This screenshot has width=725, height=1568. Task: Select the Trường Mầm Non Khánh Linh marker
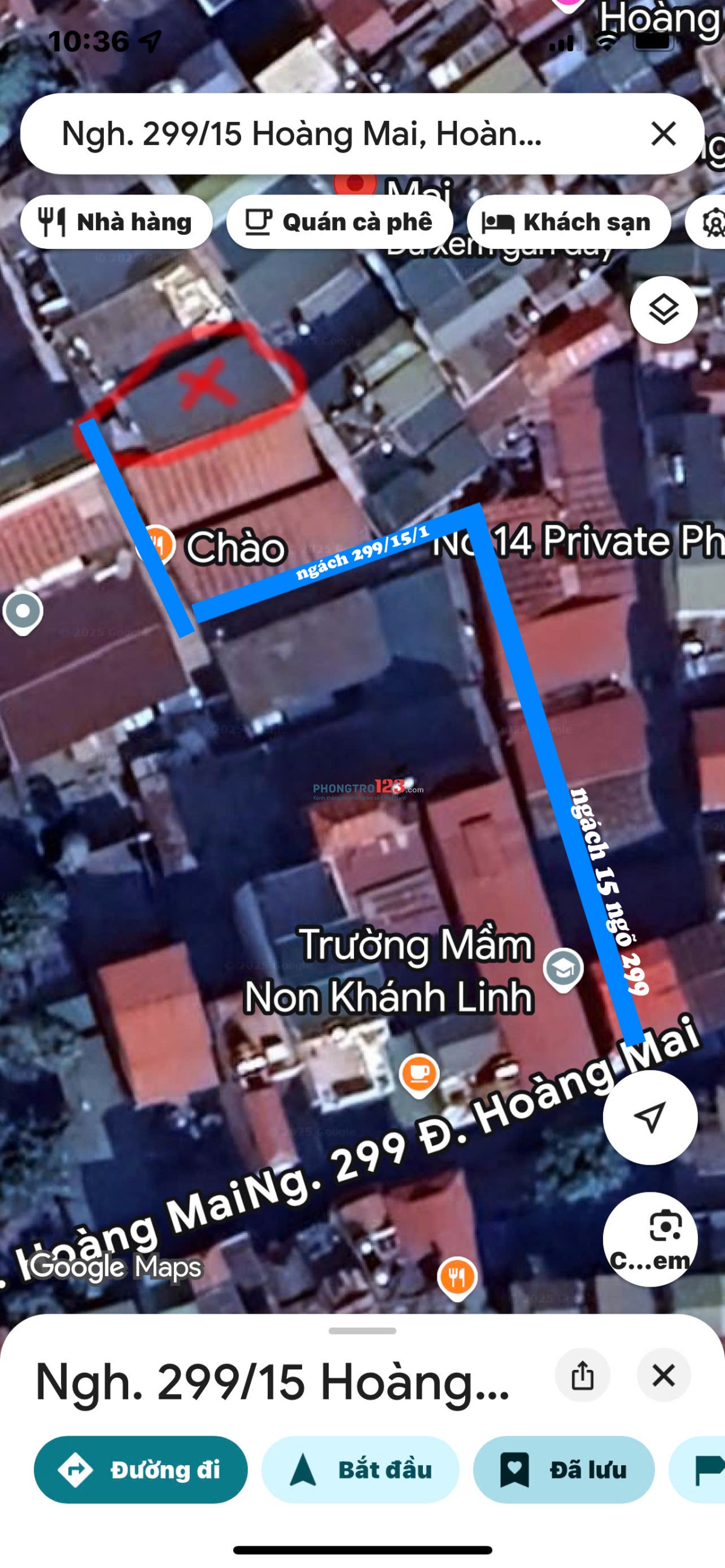(562, 968)
